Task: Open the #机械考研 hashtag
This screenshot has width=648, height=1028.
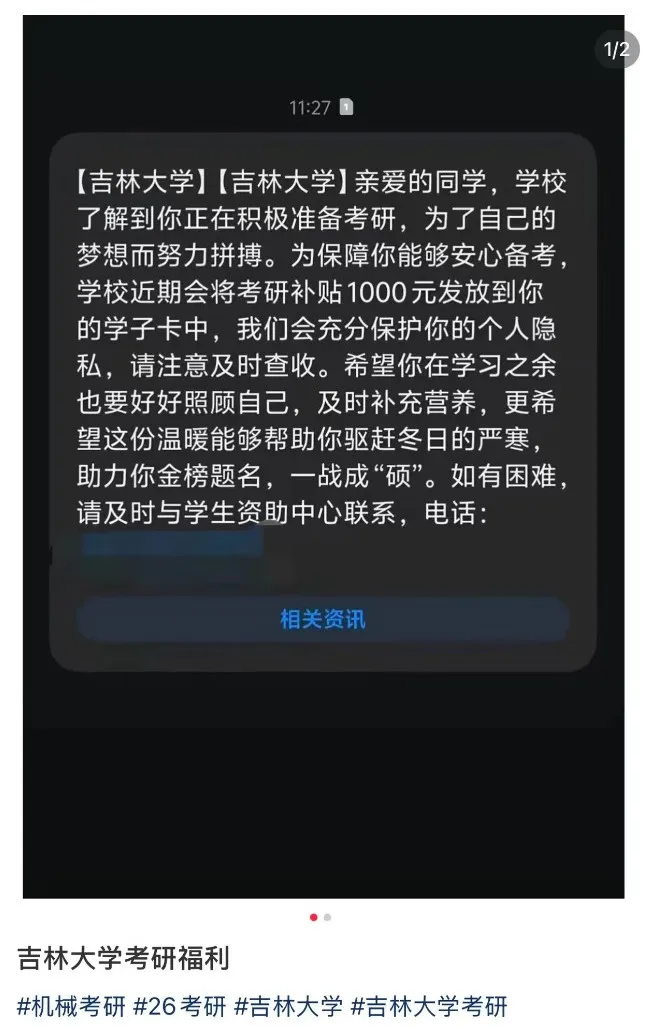Action: [72, 1005]
